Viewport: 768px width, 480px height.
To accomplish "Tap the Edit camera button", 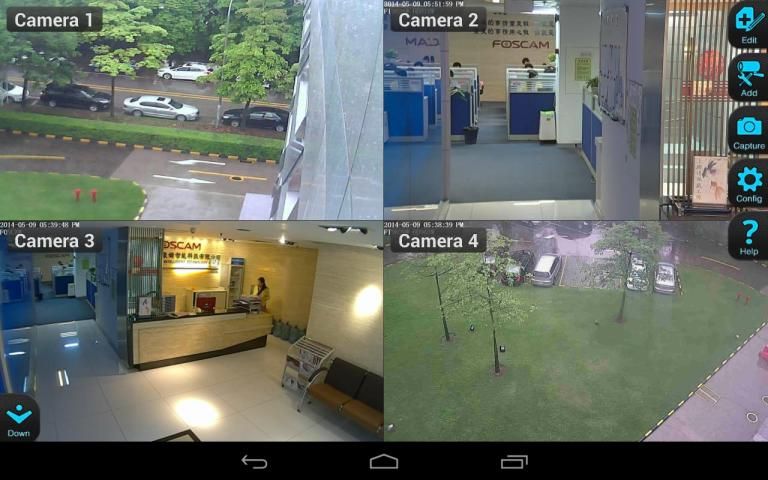I will click(748, 25).
